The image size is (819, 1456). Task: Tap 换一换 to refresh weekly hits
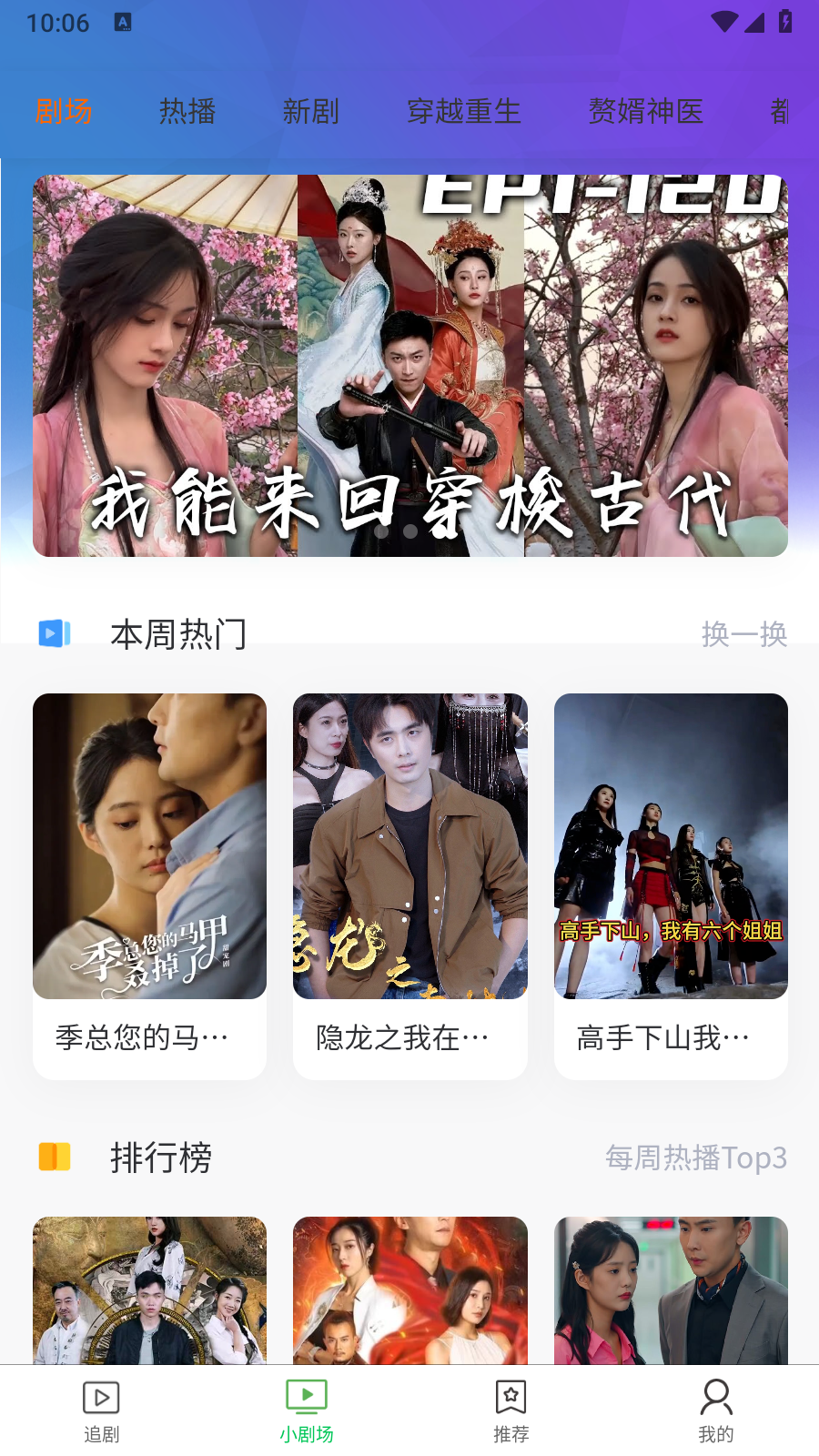coord(743,634)
